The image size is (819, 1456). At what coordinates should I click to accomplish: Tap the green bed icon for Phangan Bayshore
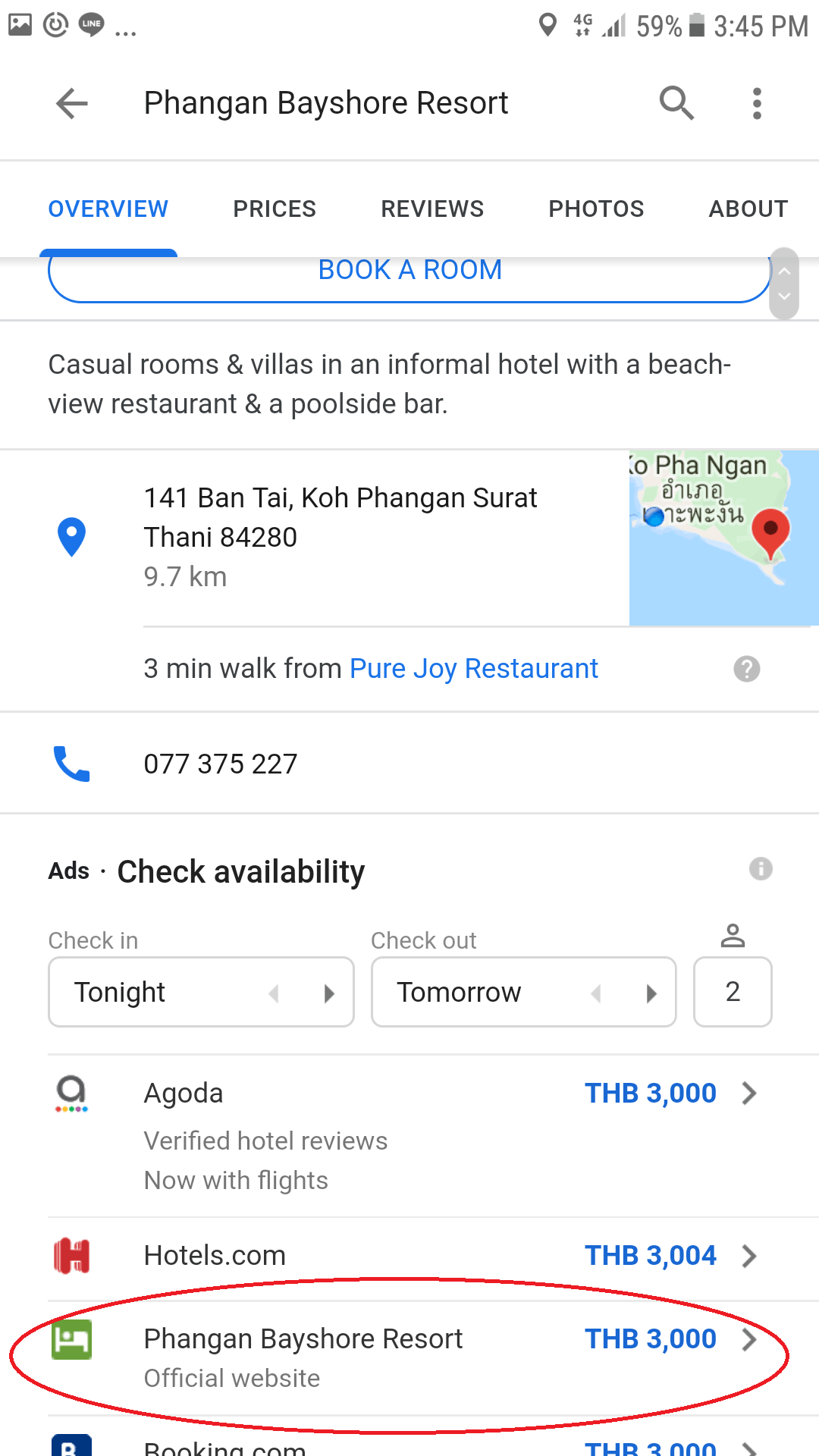pos(71,1339)
